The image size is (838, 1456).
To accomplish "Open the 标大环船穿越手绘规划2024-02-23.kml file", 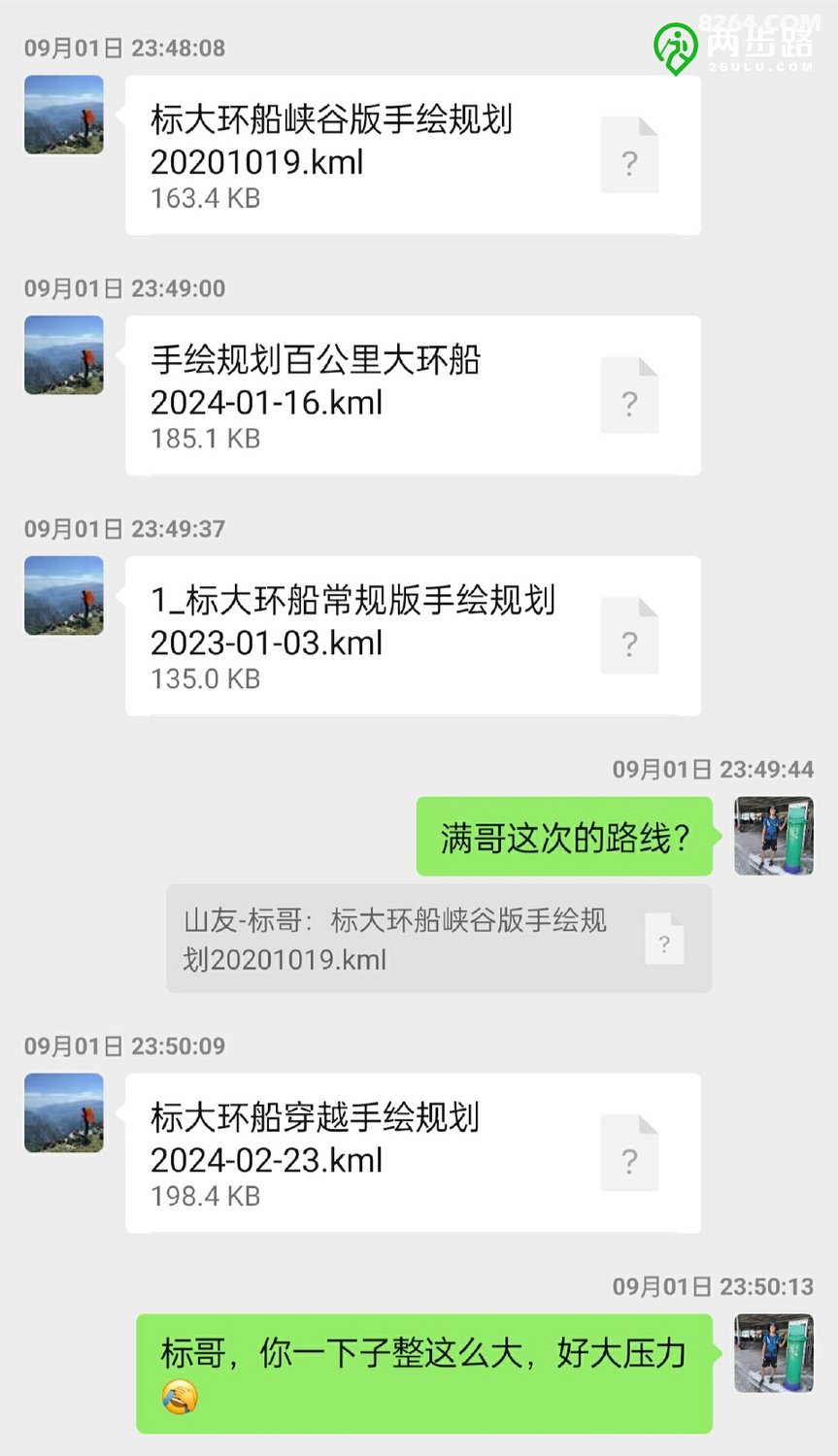I will (x=413, y=1153).
